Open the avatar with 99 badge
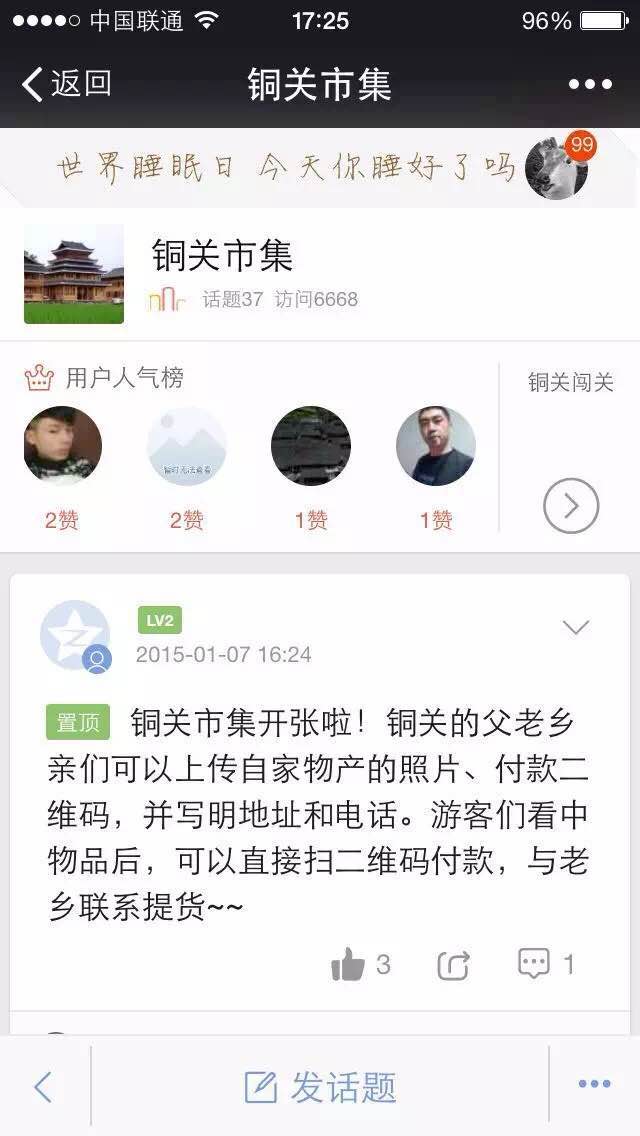The height and width of the screenshot is (1136, 640). [x=557, y=168]
